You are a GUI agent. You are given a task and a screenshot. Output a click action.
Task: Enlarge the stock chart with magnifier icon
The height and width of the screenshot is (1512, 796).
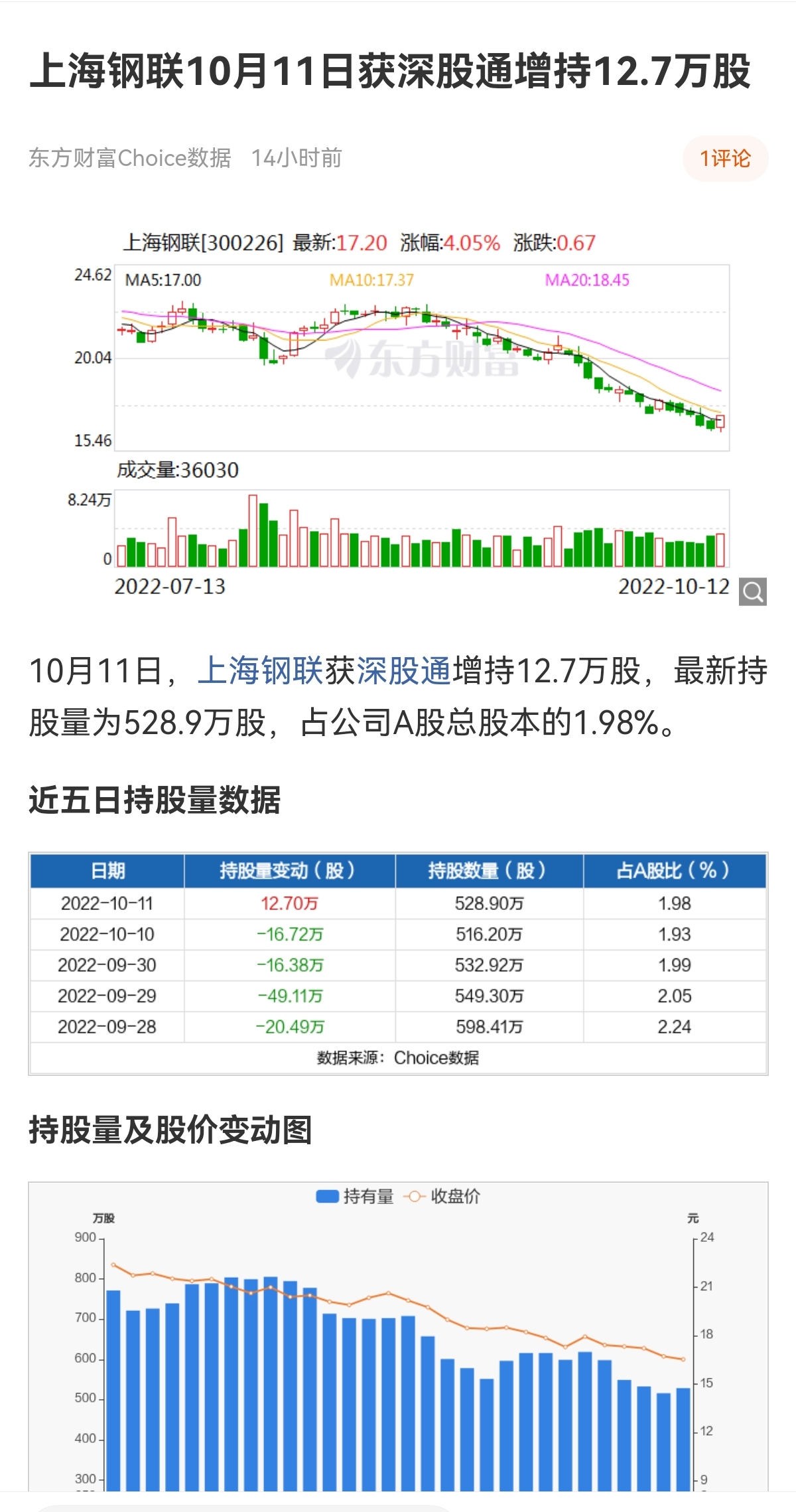tap(753, 591)
